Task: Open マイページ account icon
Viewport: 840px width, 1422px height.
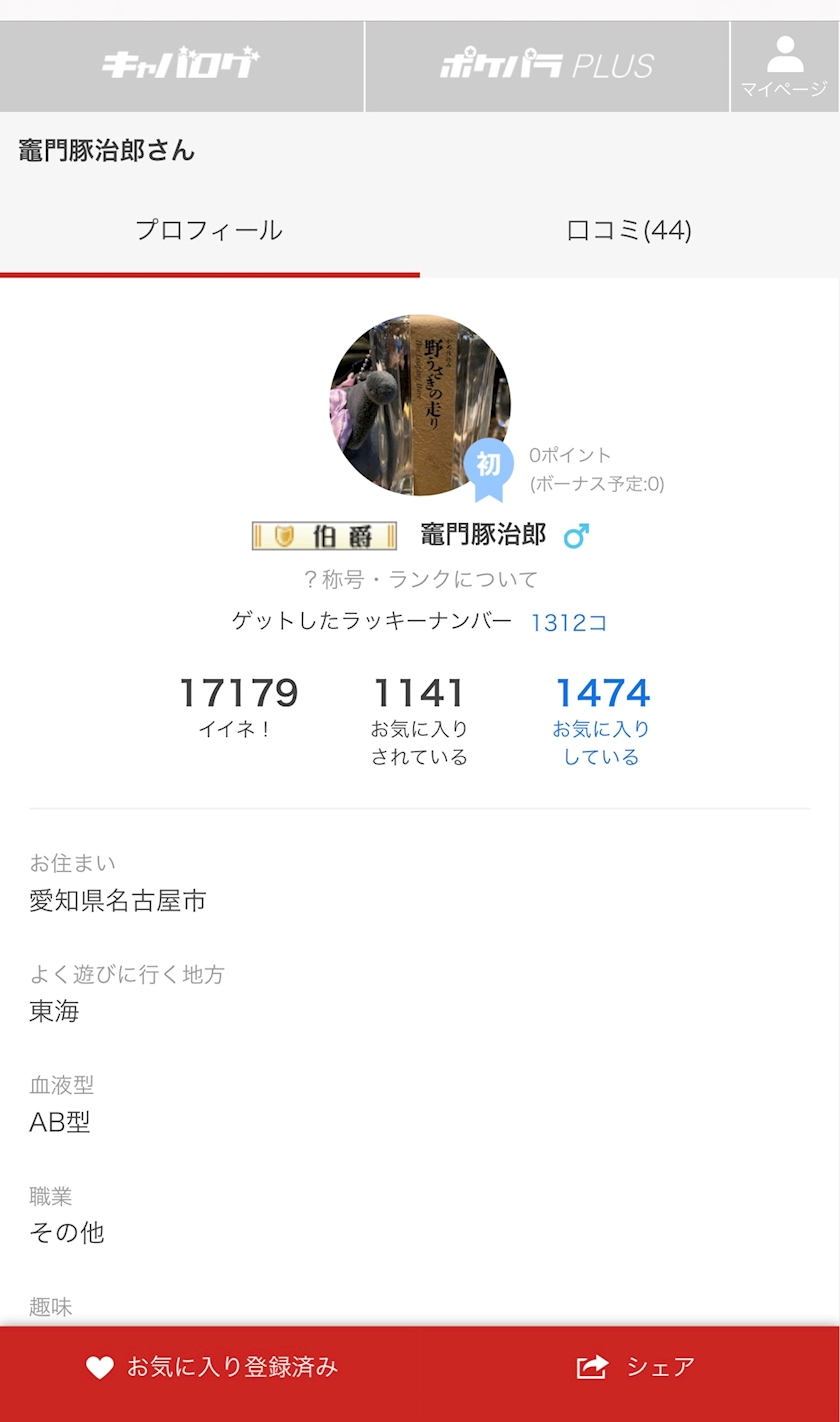Action: coord(785,66)
